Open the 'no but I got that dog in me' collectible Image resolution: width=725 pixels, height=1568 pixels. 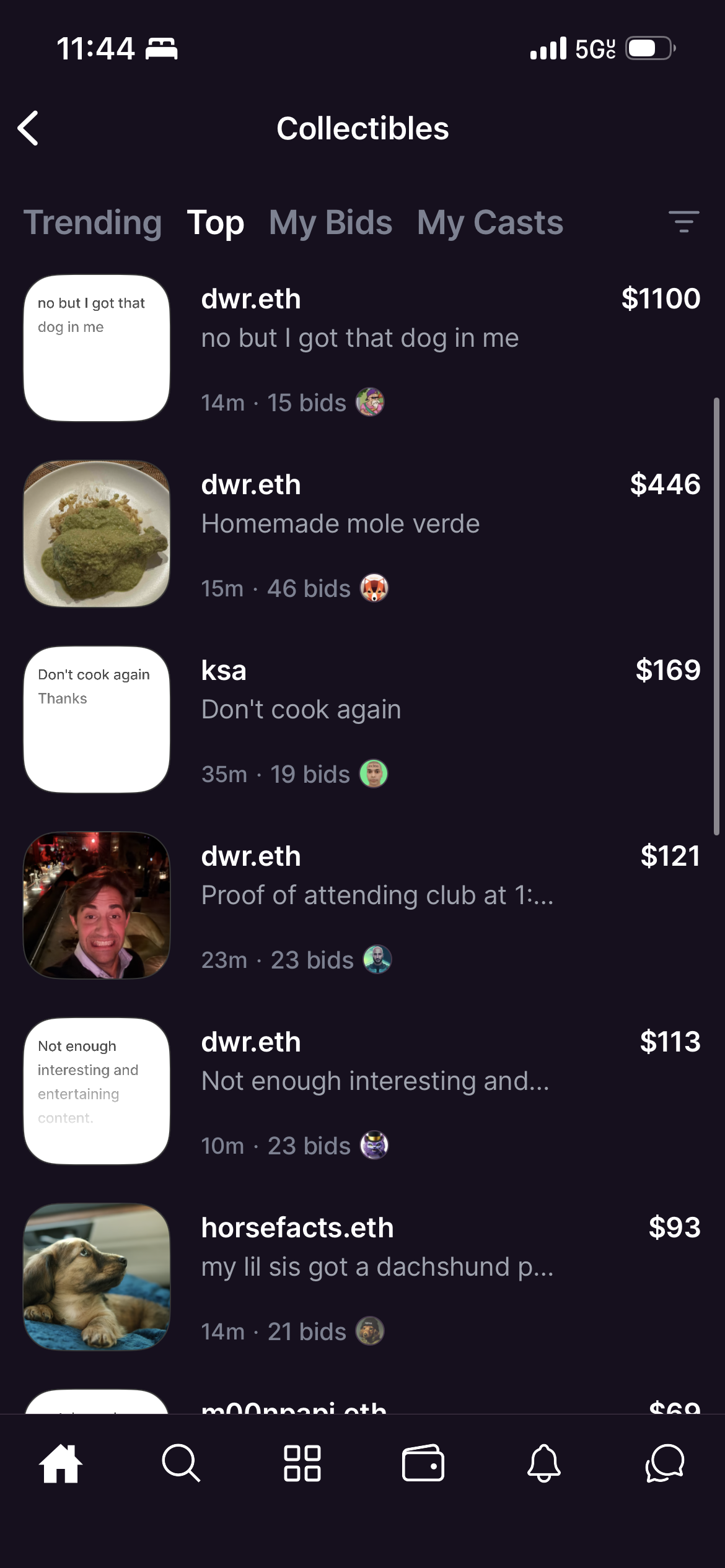(359, 338)
